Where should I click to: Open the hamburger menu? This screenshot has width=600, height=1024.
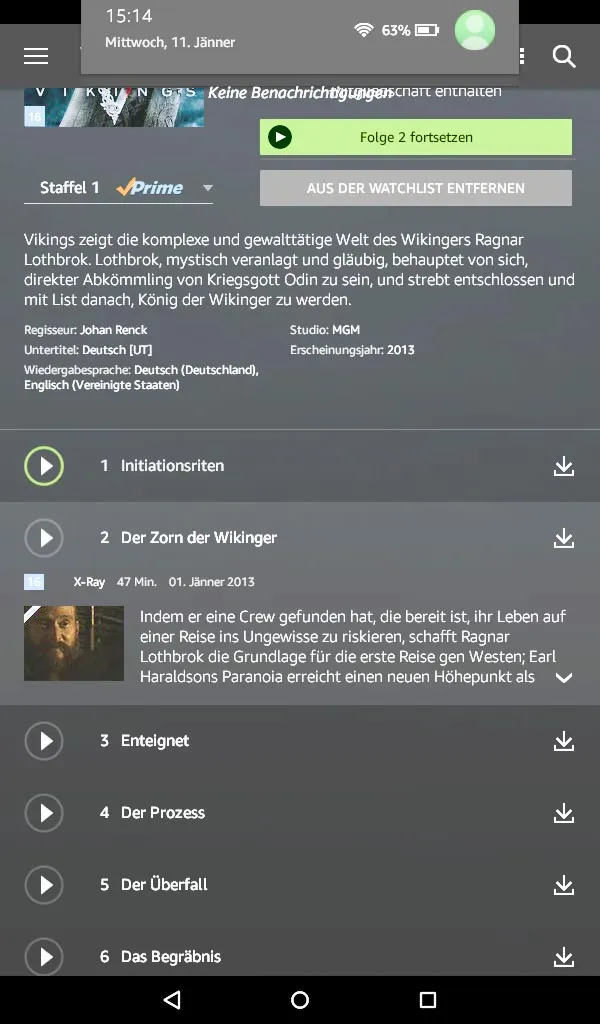36,56
